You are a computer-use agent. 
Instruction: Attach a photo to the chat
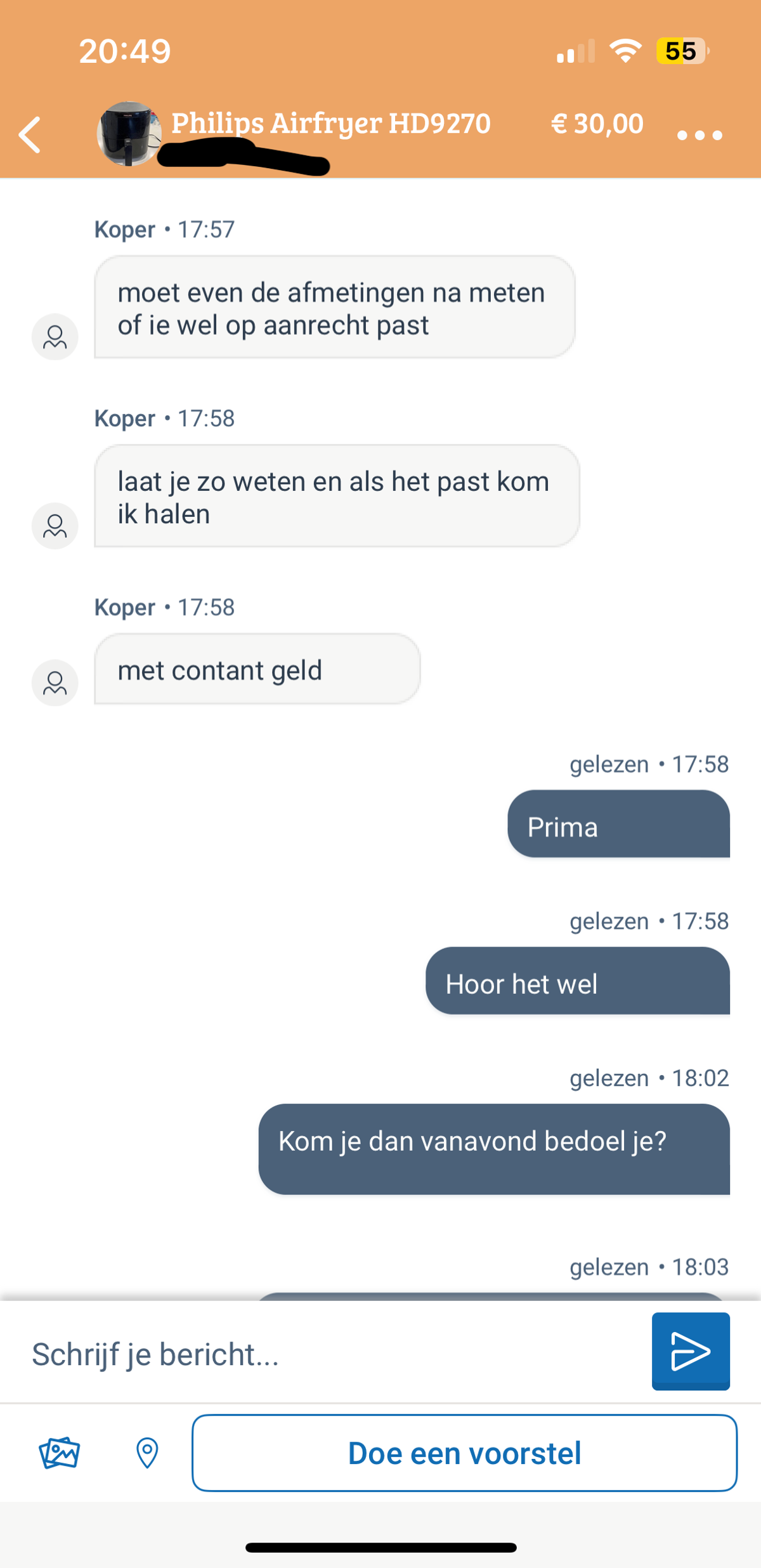click(x=59, y=1453)
